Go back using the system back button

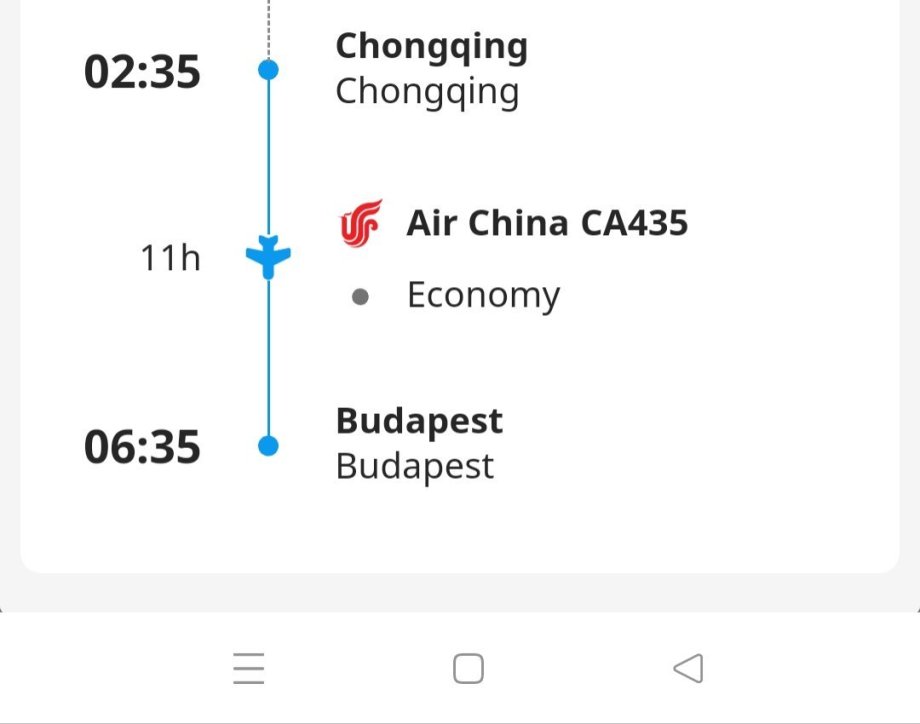(688, 668)
